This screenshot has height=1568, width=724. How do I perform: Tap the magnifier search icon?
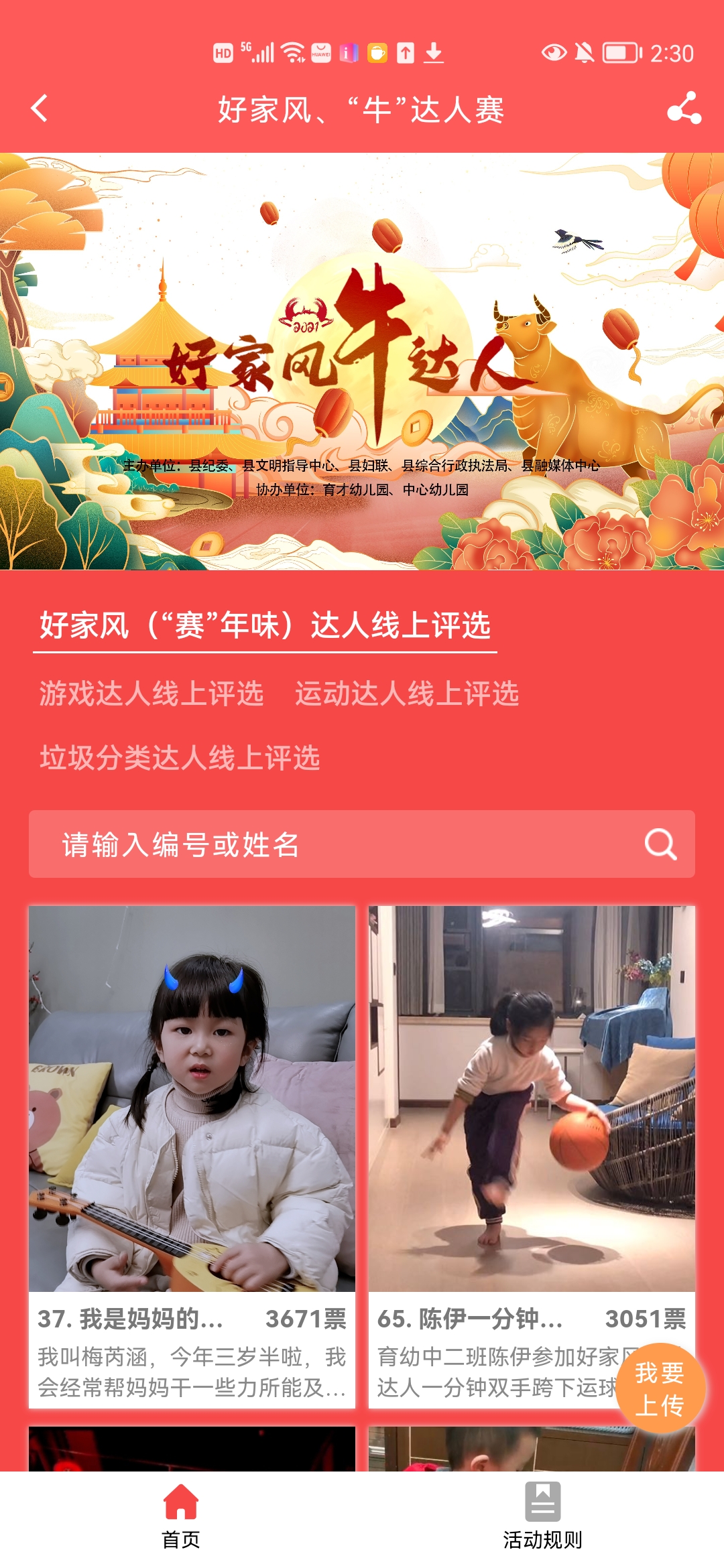pos(660,844)
